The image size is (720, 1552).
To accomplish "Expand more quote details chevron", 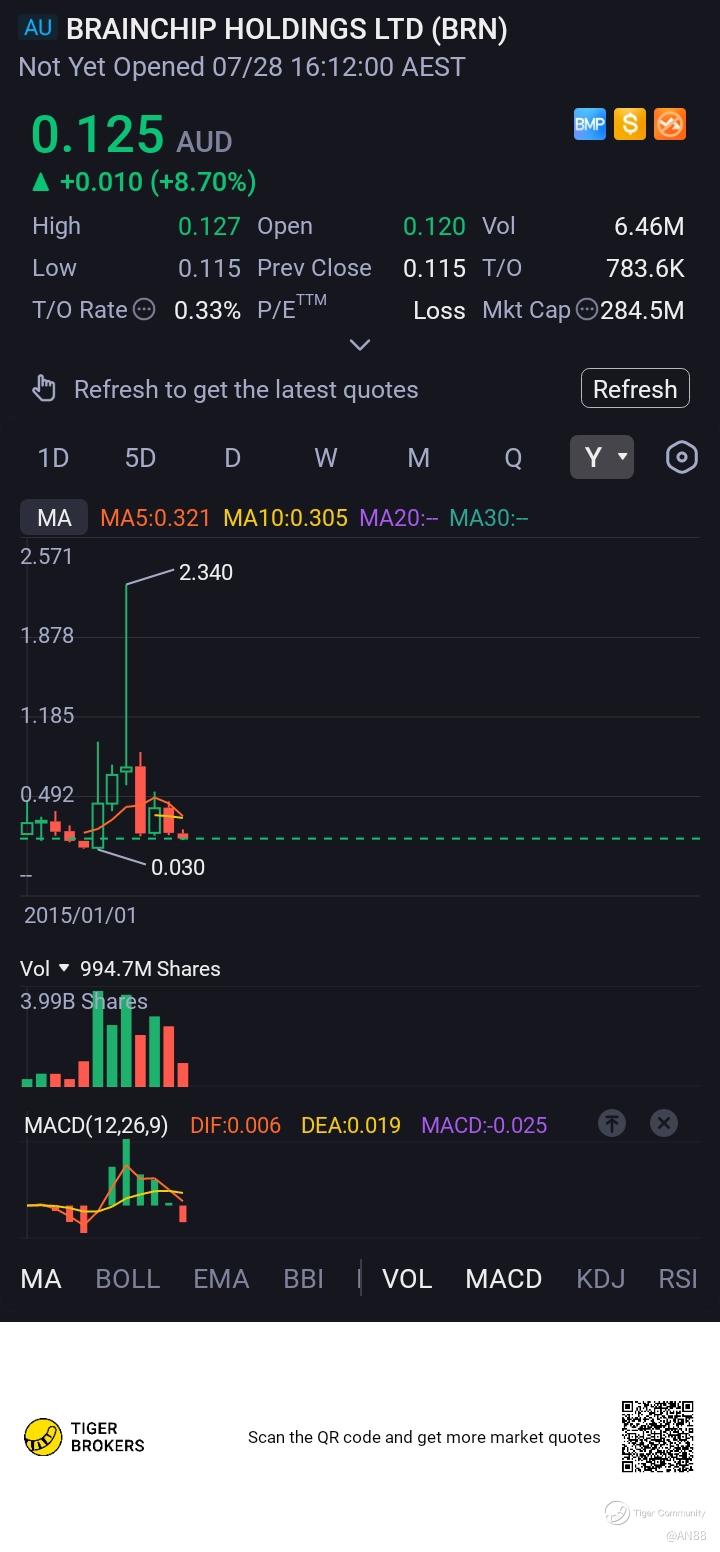I will coord(360,344).
